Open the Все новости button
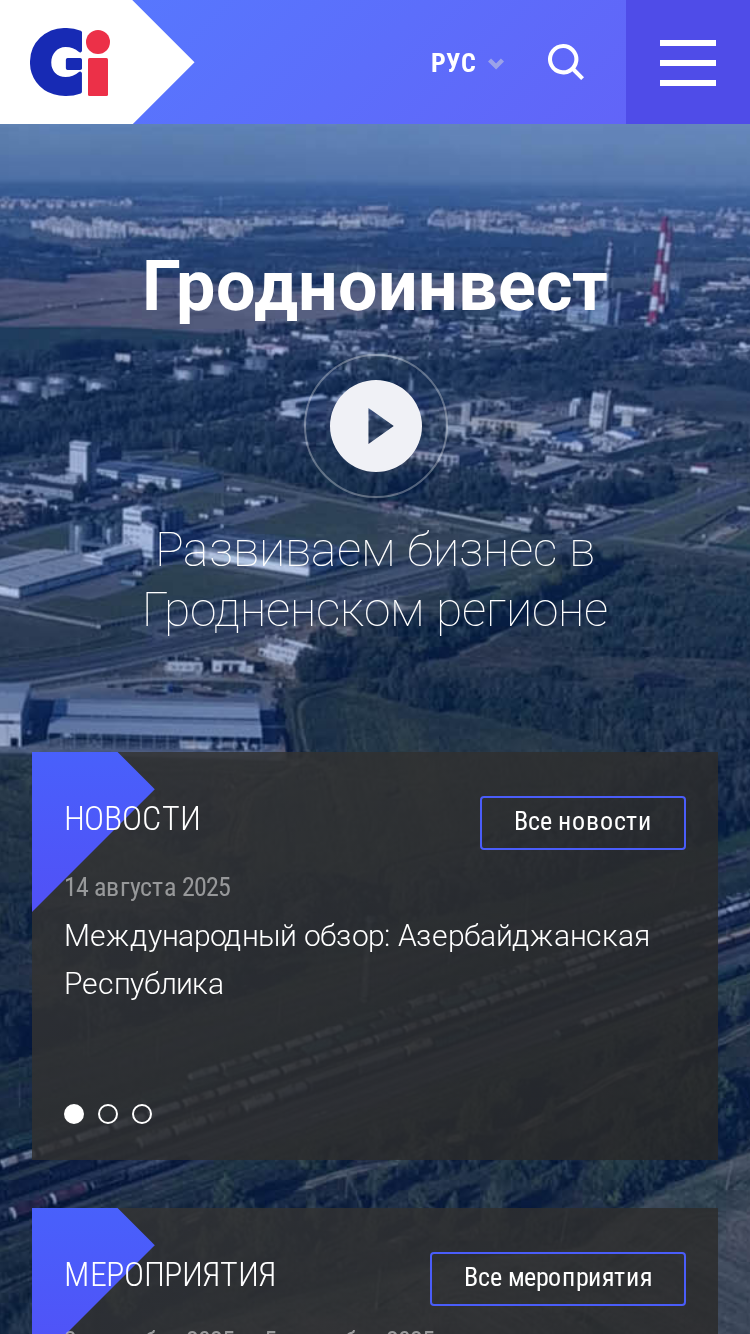 click(x=583, y=823)
